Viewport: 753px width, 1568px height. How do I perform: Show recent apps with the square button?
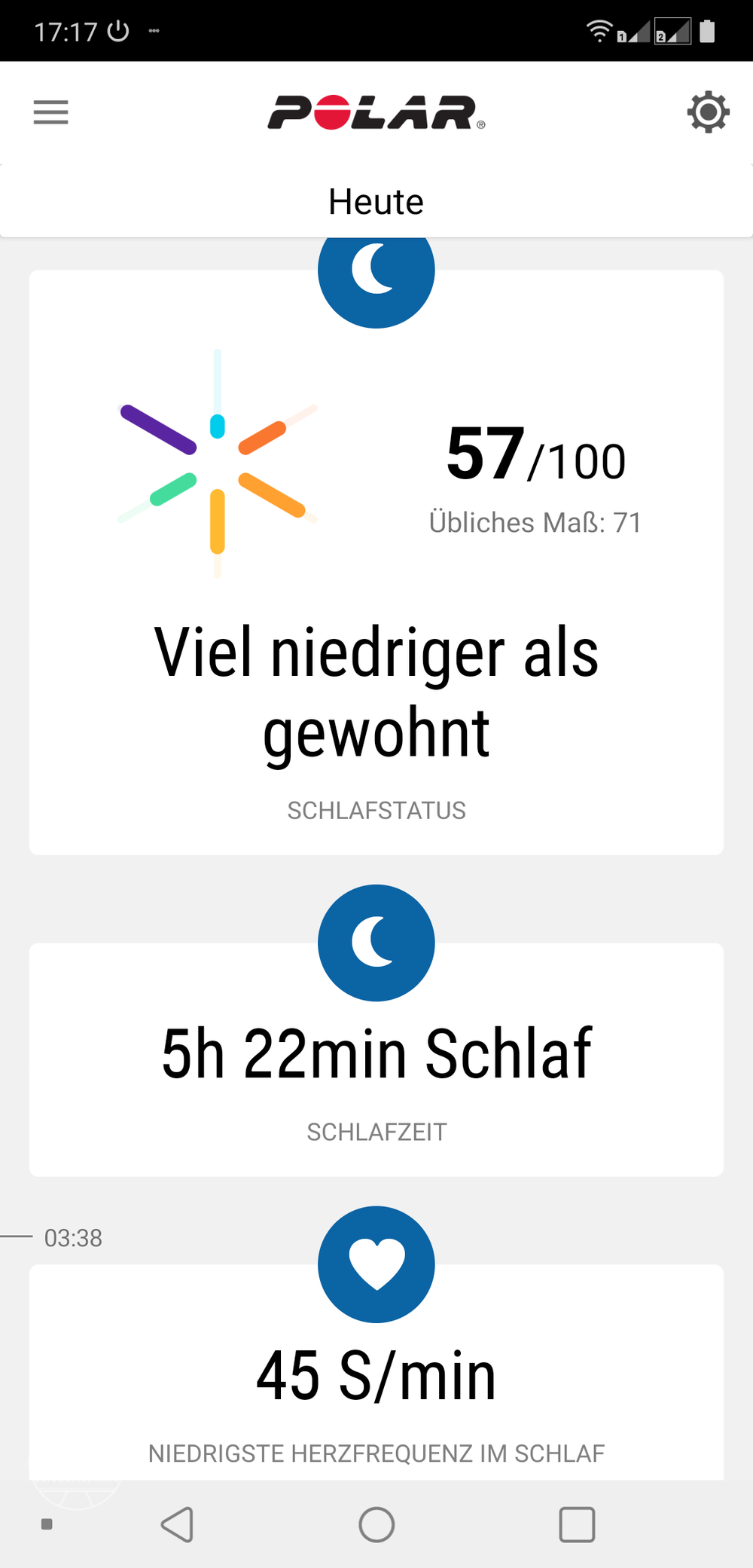[x=577, y=1524]
